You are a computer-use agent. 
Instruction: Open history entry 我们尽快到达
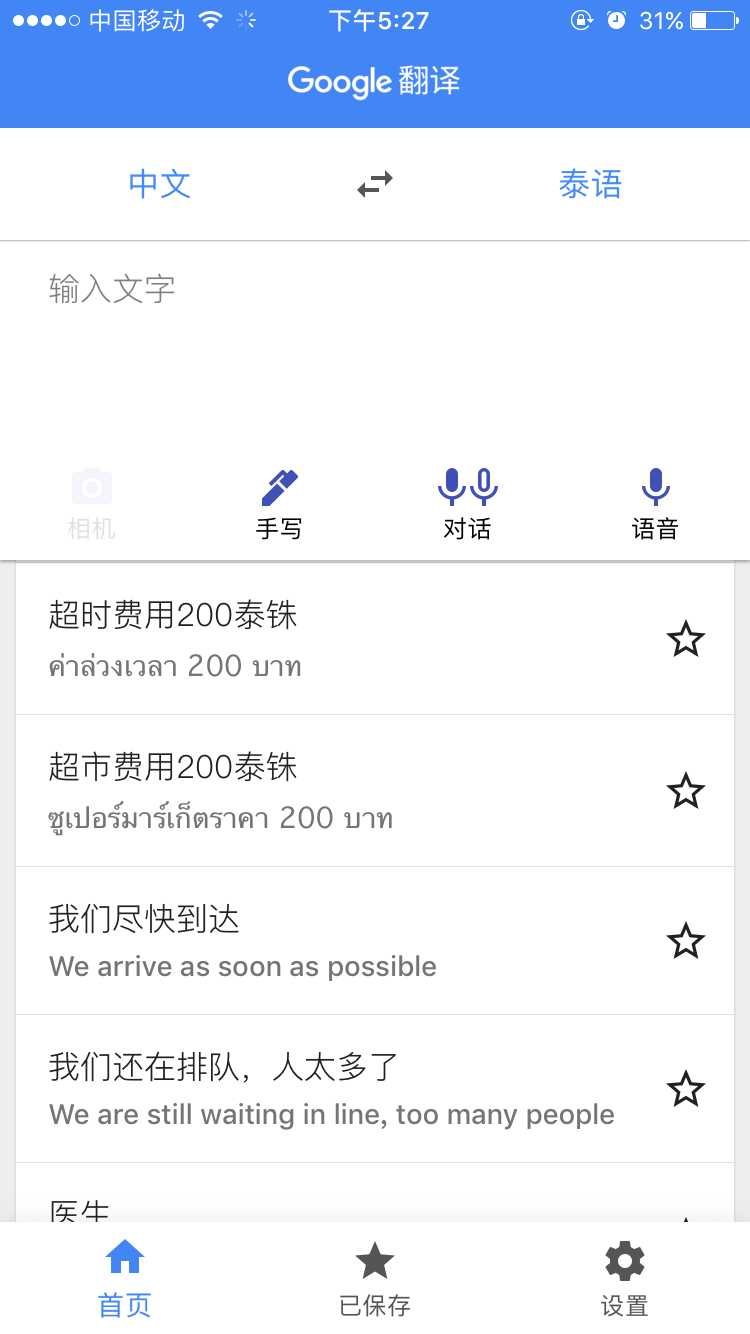pos(300,941)
